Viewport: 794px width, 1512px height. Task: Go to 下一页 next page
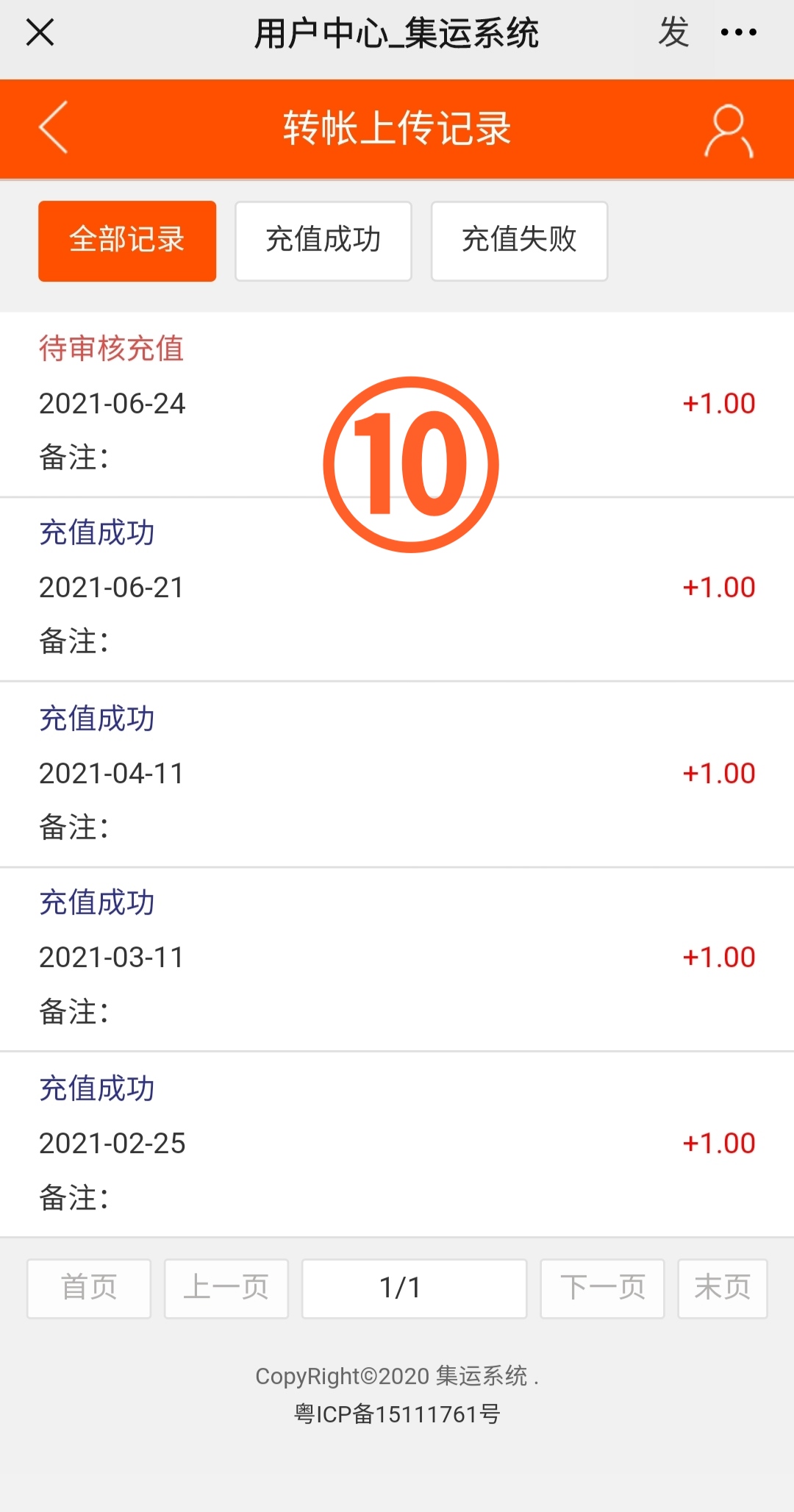click(602, 1288)
